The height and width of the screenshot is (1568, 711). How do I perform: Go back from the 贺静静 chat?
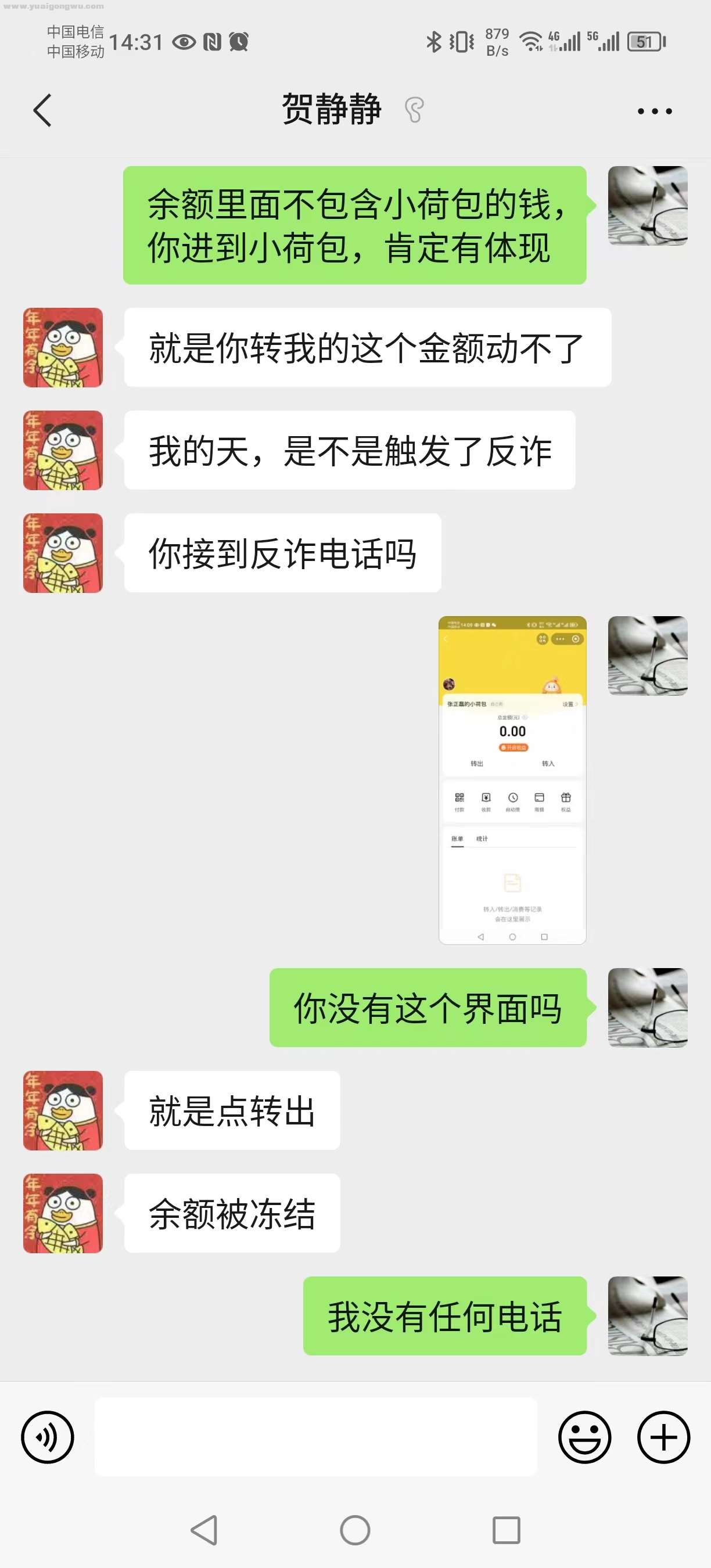[42, 111]
